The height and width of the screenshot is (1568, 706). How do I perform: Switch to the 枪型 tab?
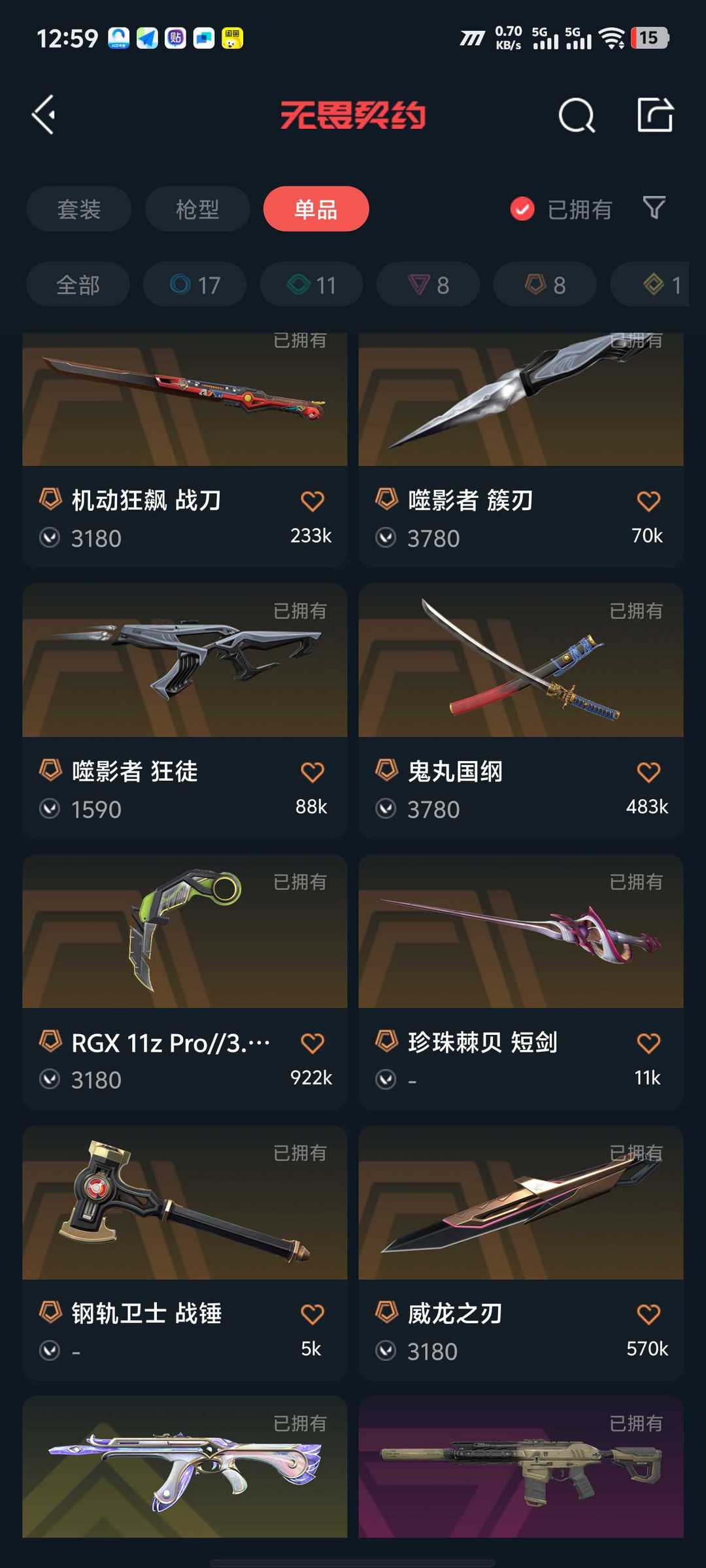[x=197, y=209]
